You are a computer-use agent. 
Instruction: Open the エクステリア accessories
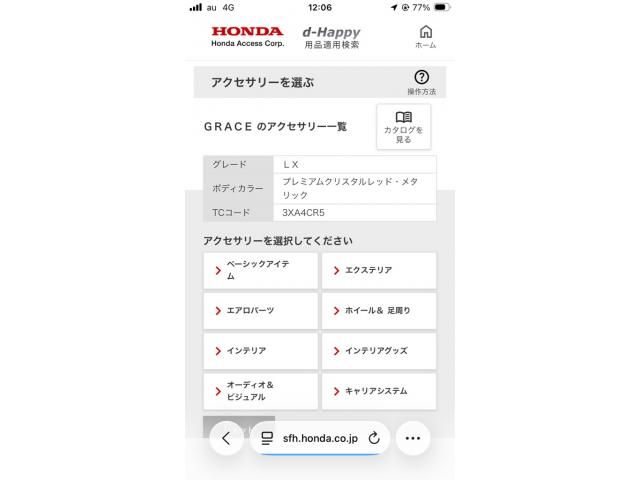click(x=378, y=270)
